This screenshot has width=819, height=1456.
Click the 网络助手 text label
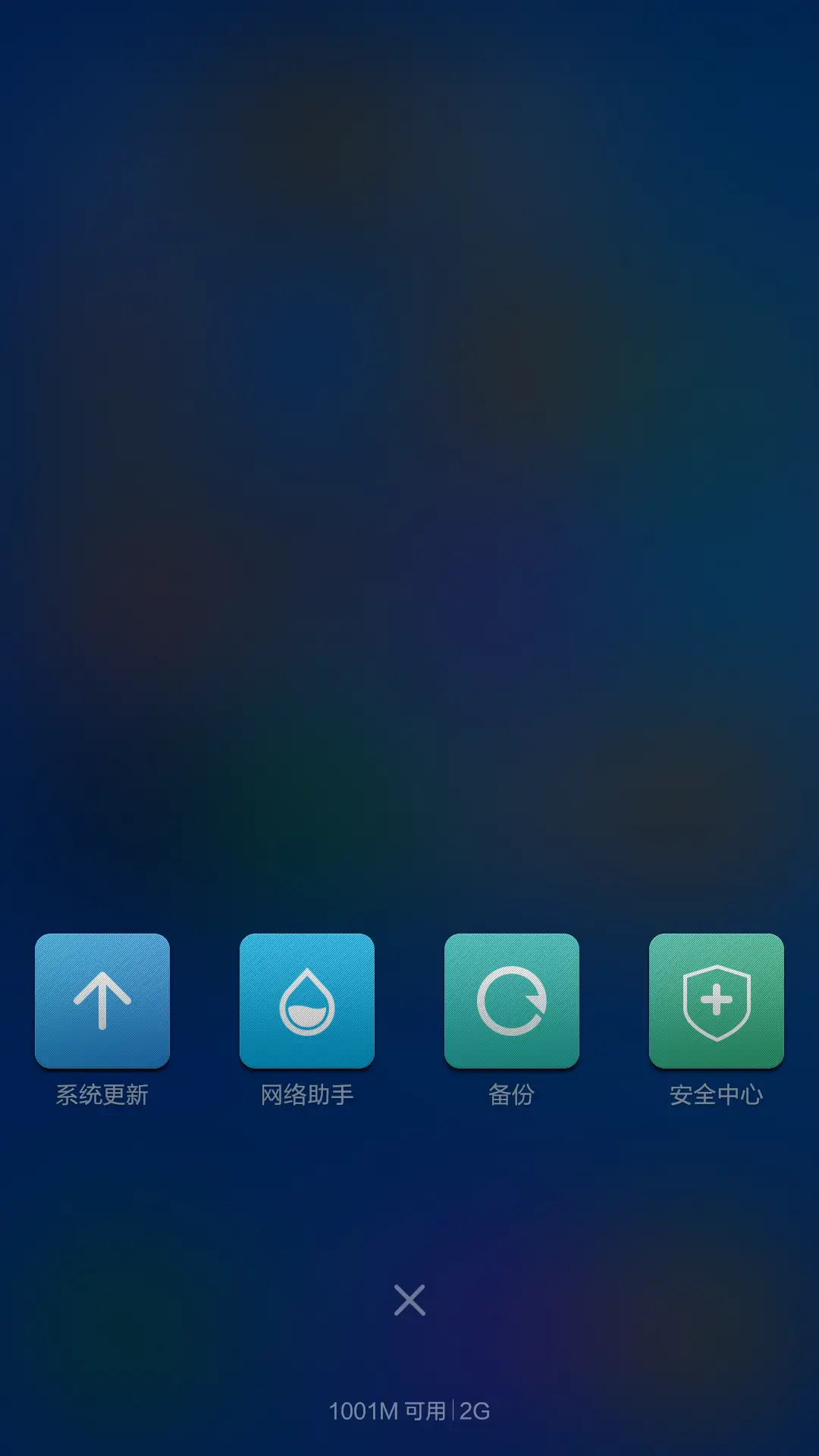(306, 1093)
